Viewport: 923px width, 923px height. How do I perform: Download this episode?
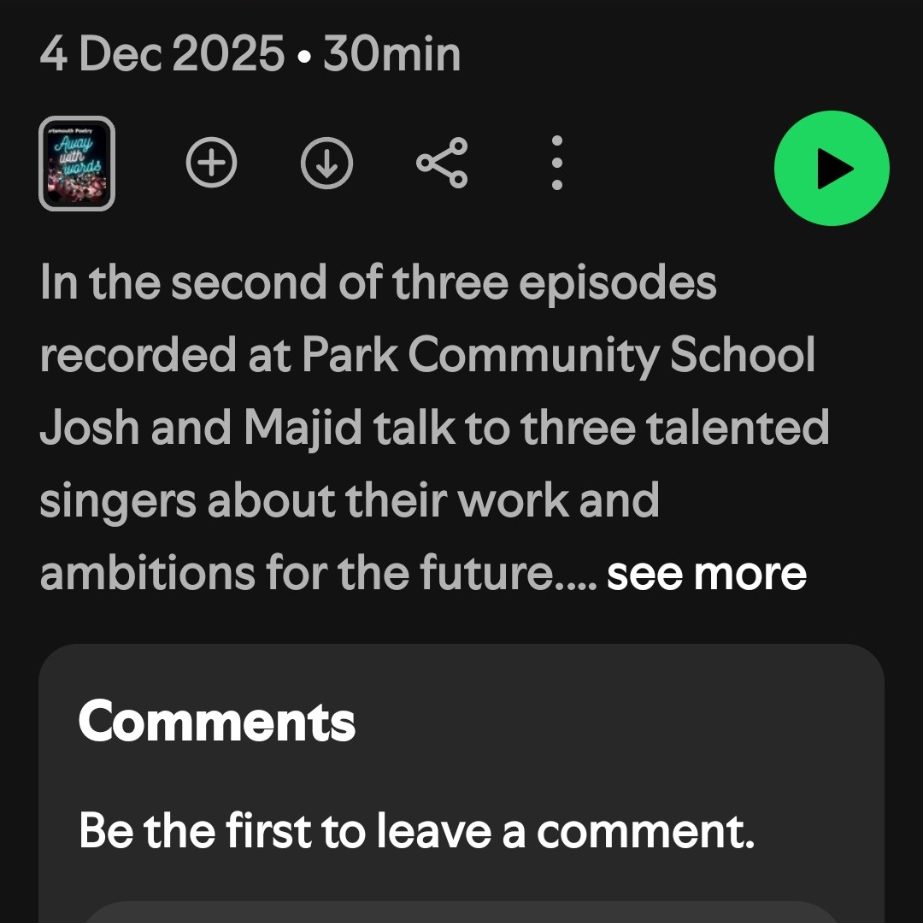click(327, 164)
